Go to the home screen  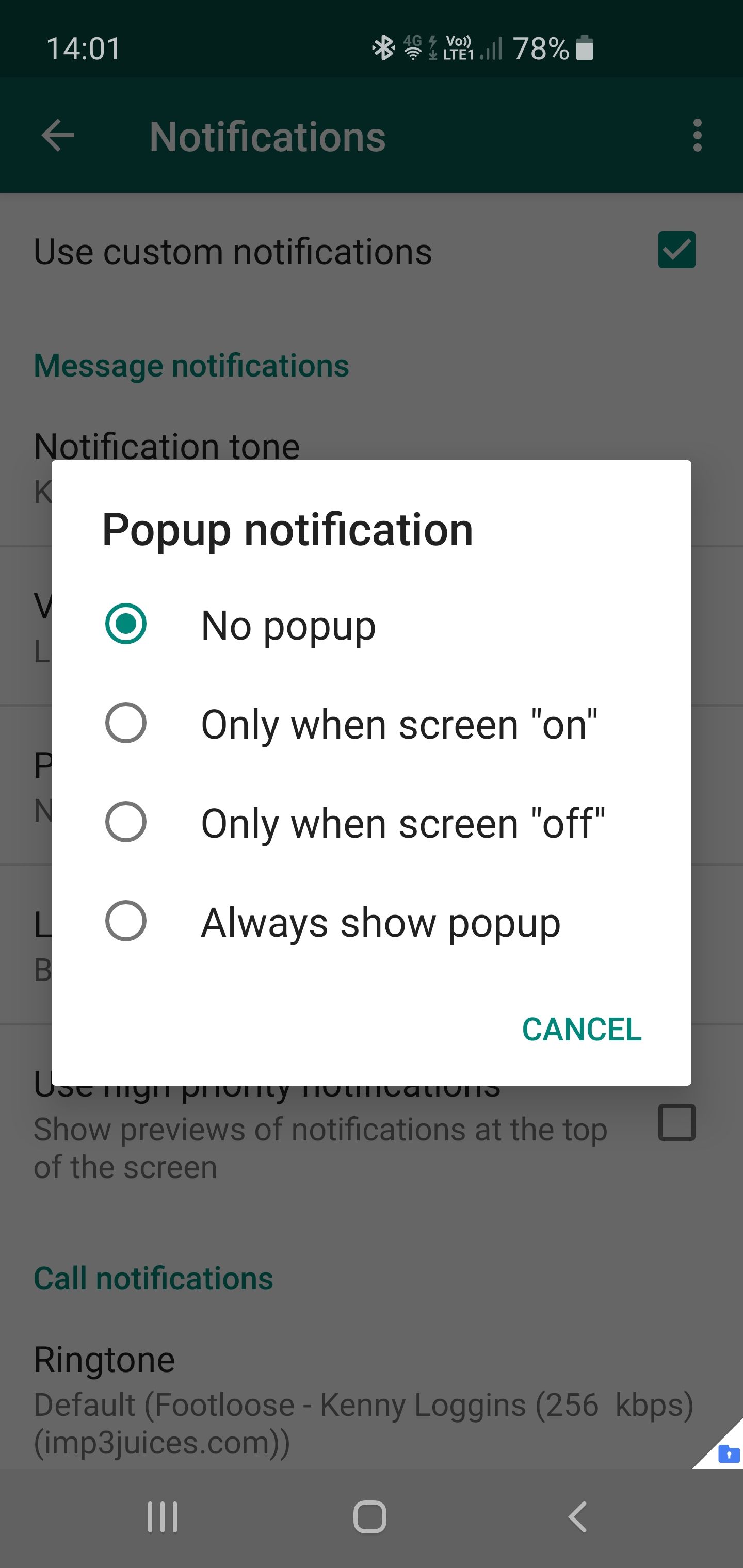(x=369, y=1516)
